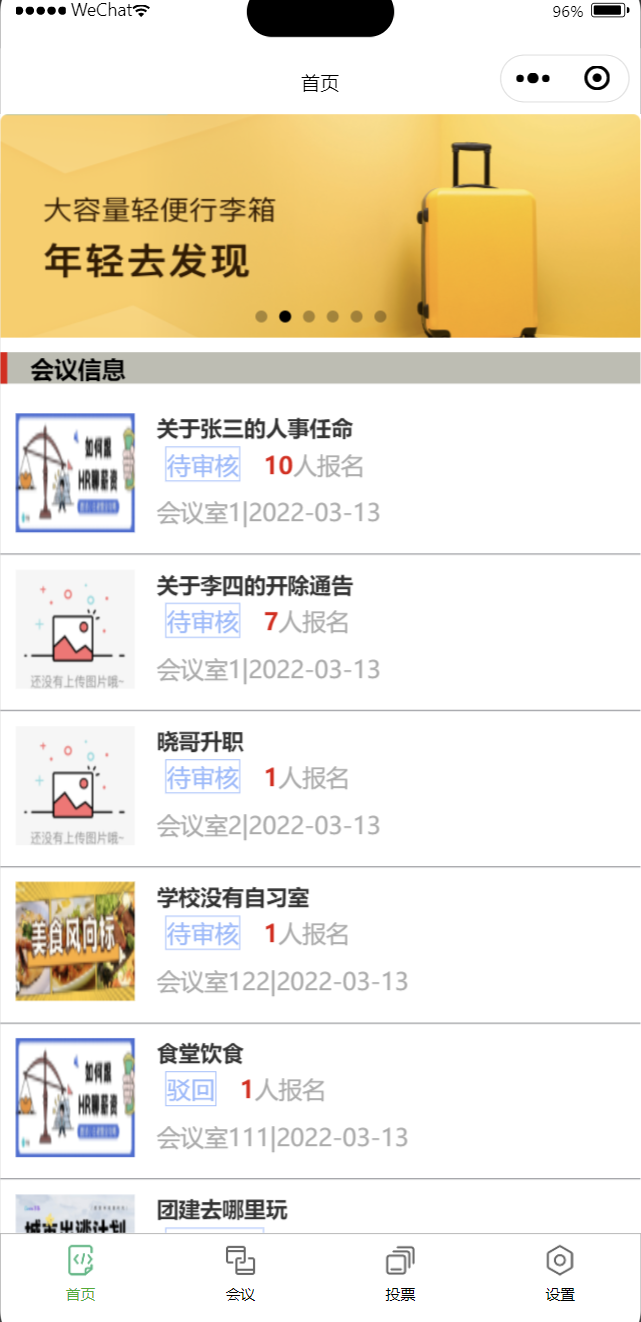Open the mini program more options menu
Screen dimensions: 641x1322
coord(533,79)
